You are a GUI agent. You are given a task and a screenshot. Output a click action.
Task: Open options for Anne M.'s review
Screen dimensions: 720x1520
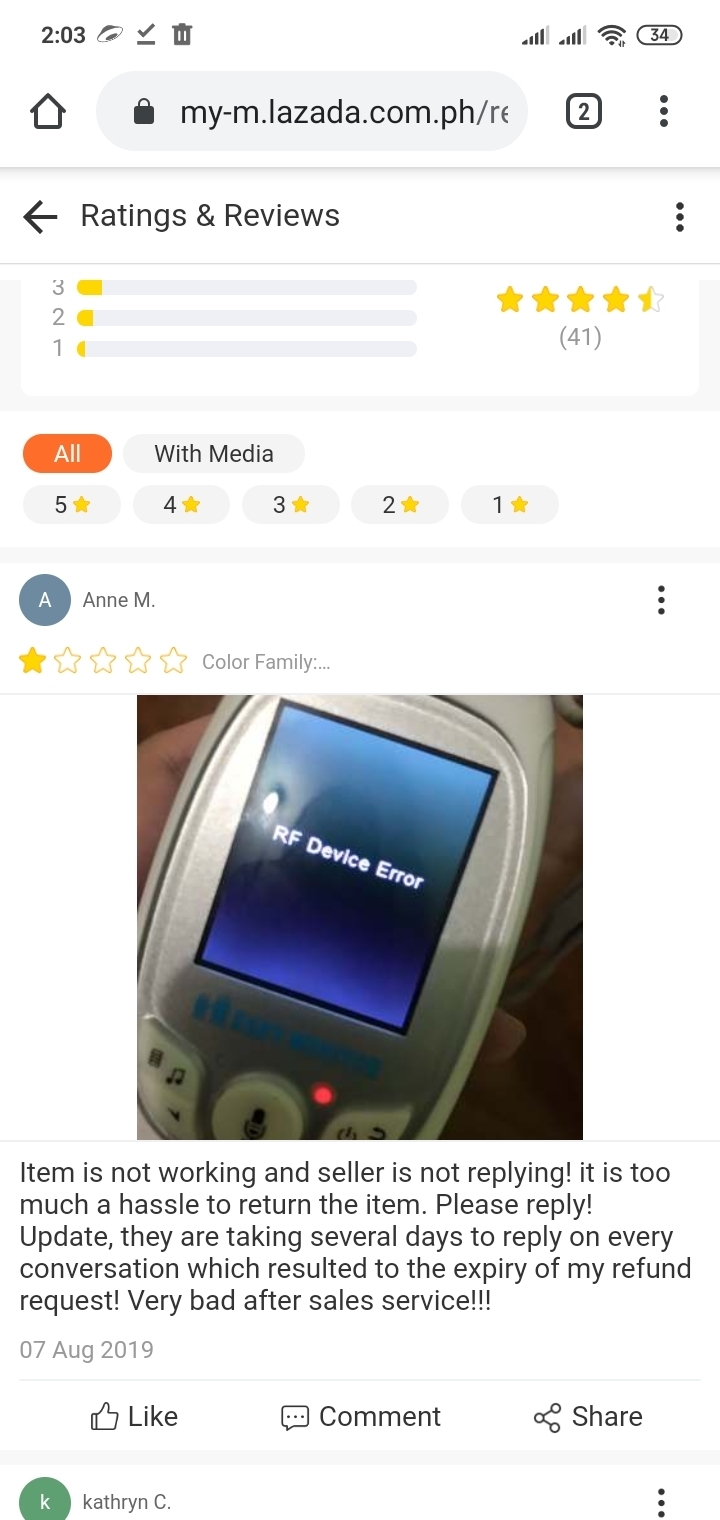(x=661, y=600)
